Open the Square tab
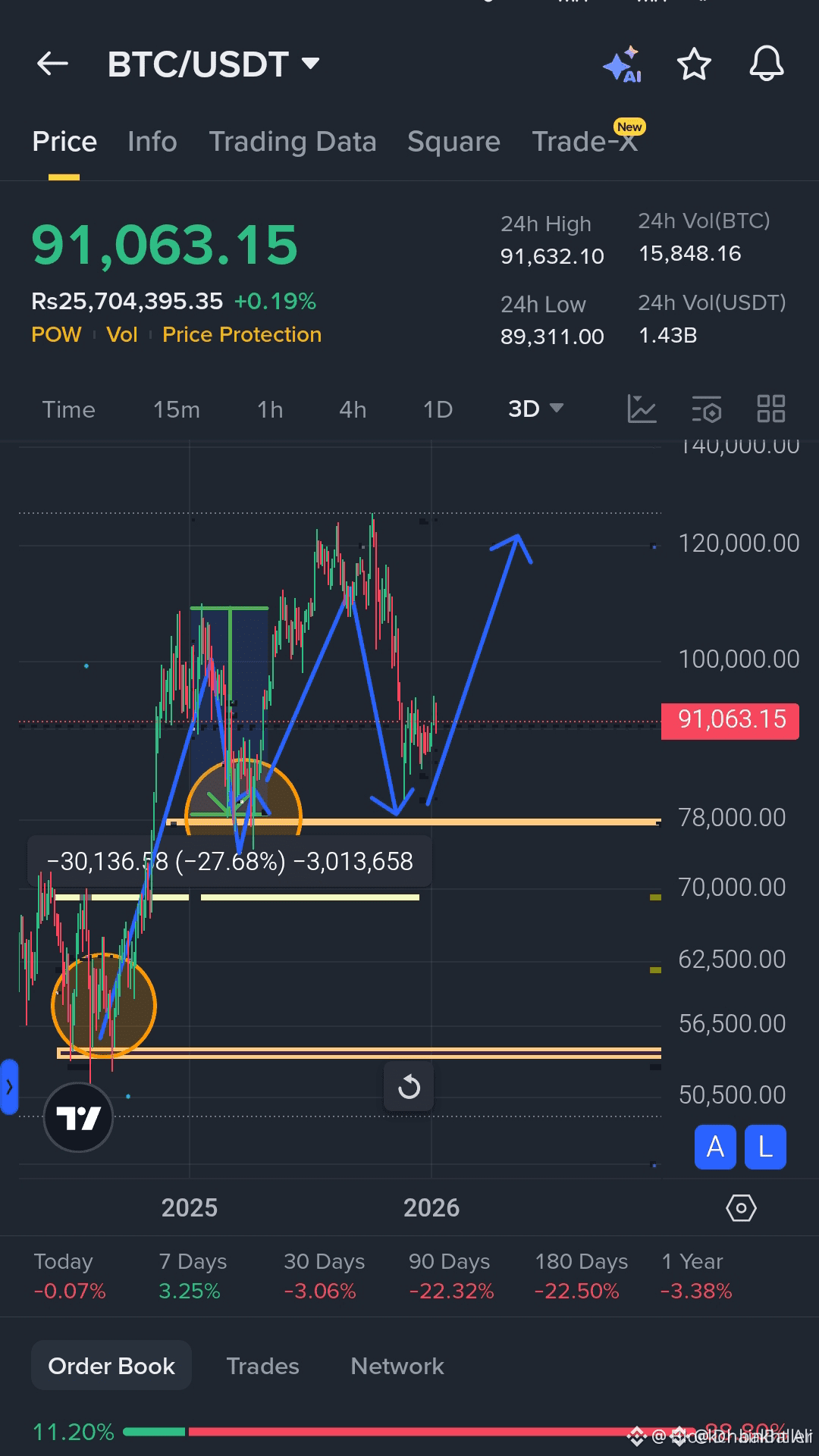This screenshot has height=1456, width=819. (x=453, y=142)
